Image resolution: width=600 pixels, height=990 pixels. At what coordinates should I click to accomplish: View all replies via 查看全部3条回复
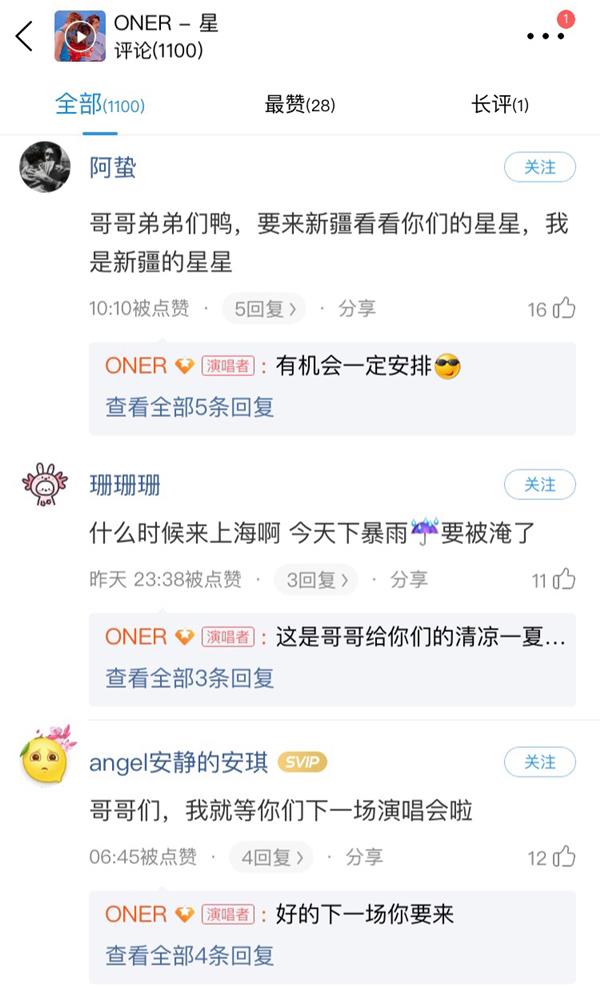(x=190, y=677)
